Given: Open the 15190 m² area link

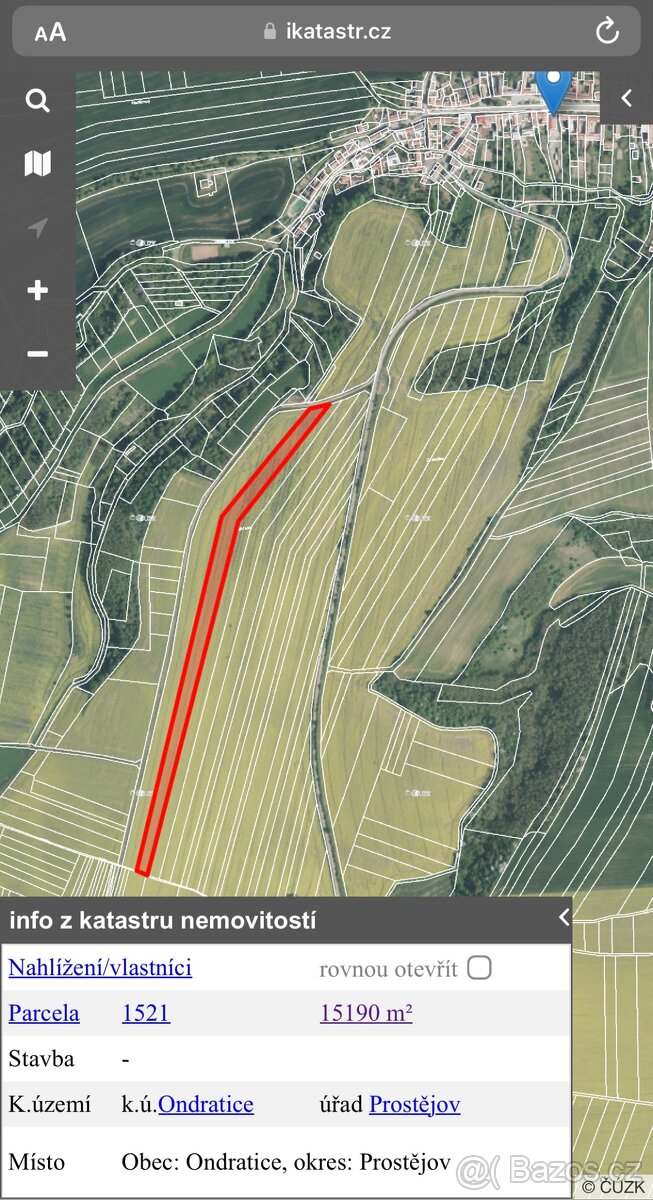Looking at the screenshot, I should [x=366, y=1013].
